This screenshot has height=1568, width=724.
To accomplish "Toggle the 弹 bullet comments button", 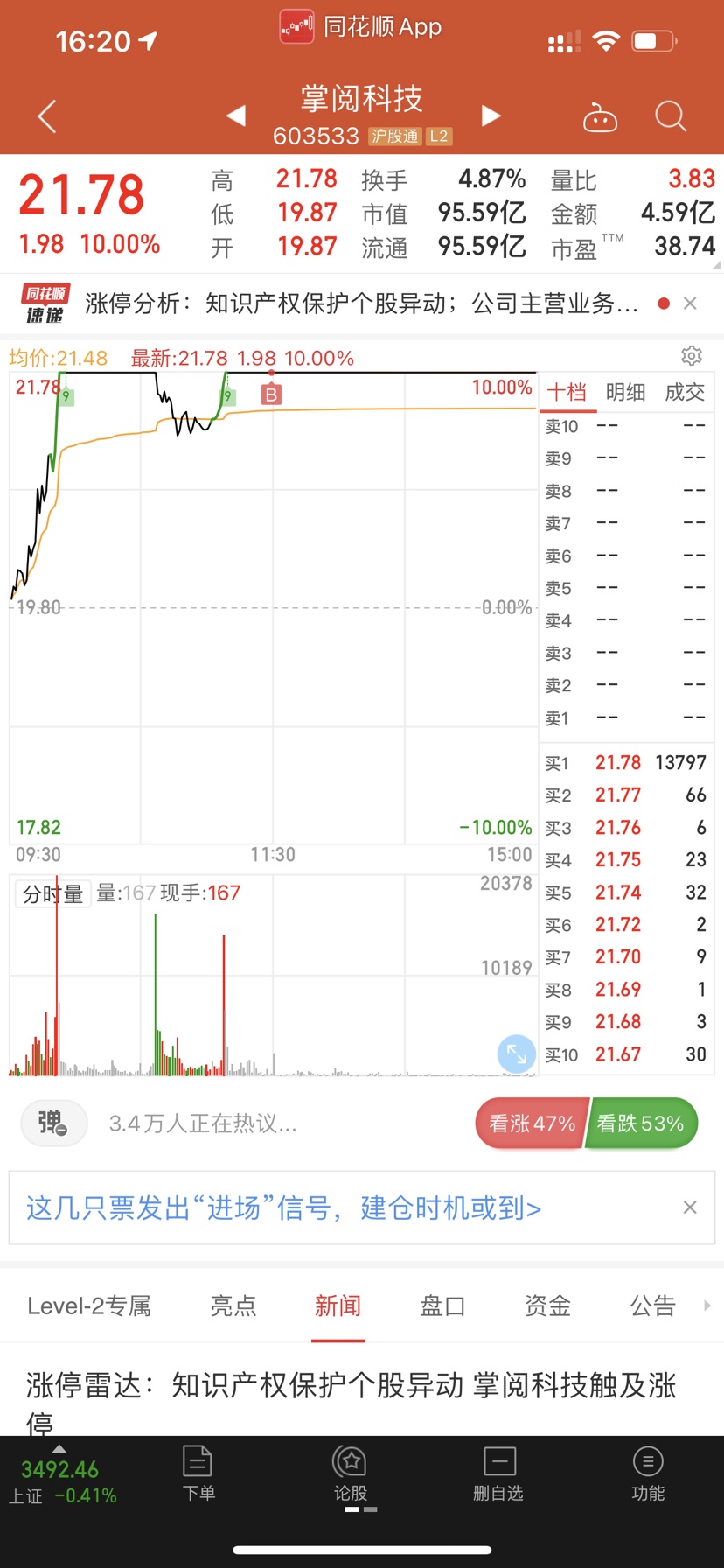I will [x=53, y=1123].
